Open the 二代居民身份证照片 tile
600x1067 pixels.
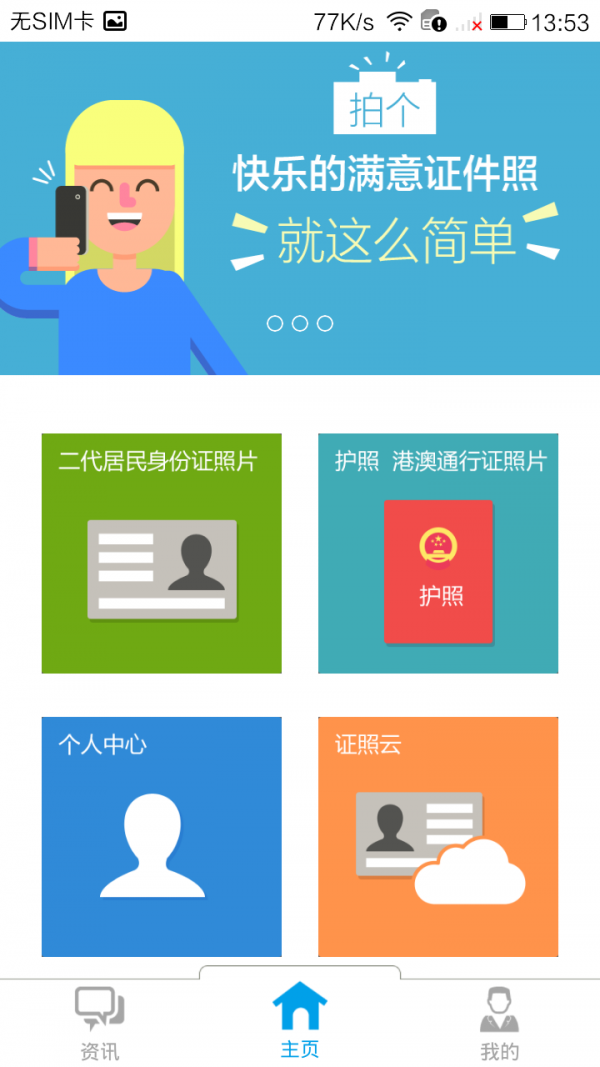[161, 553]
